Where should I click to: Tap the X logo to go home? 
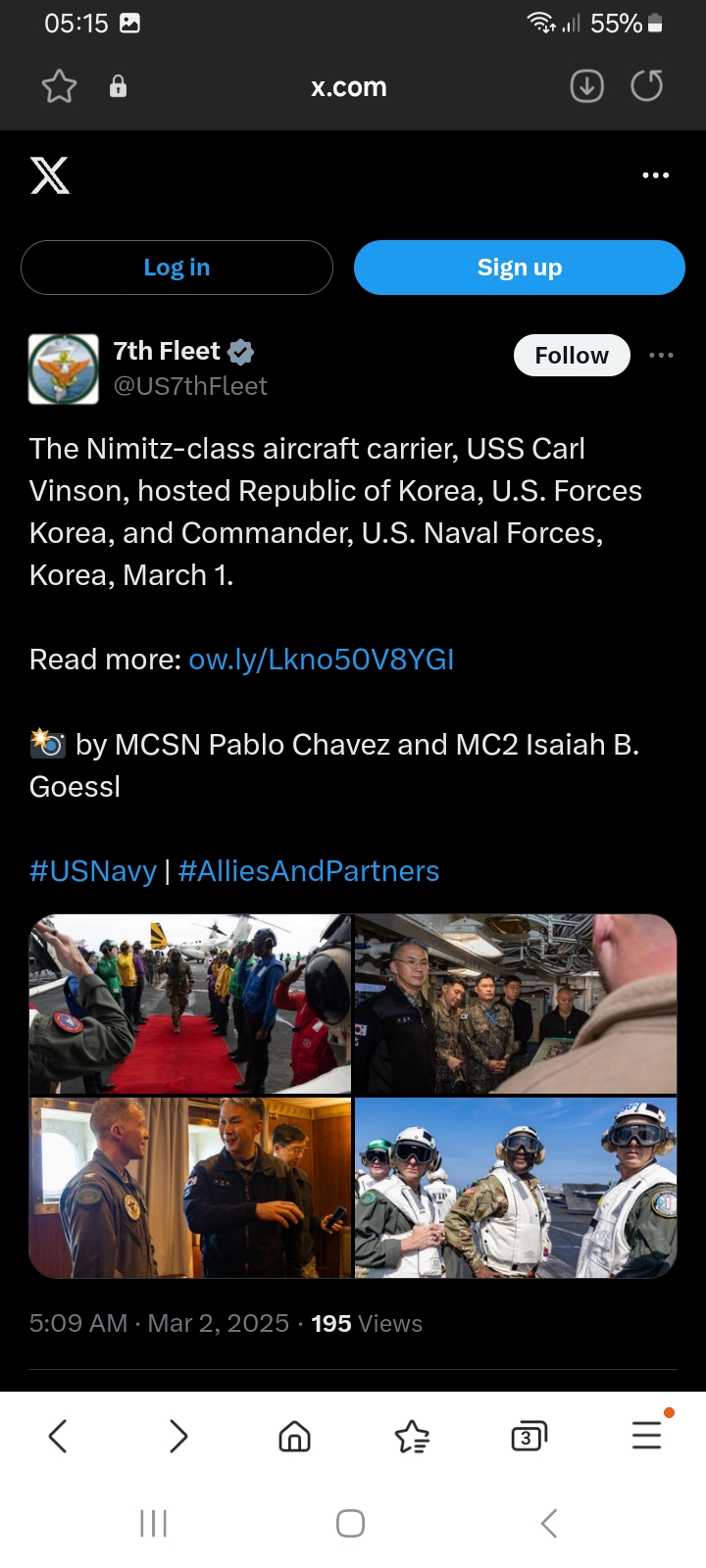pyautogui.click(x=50, y=175)
